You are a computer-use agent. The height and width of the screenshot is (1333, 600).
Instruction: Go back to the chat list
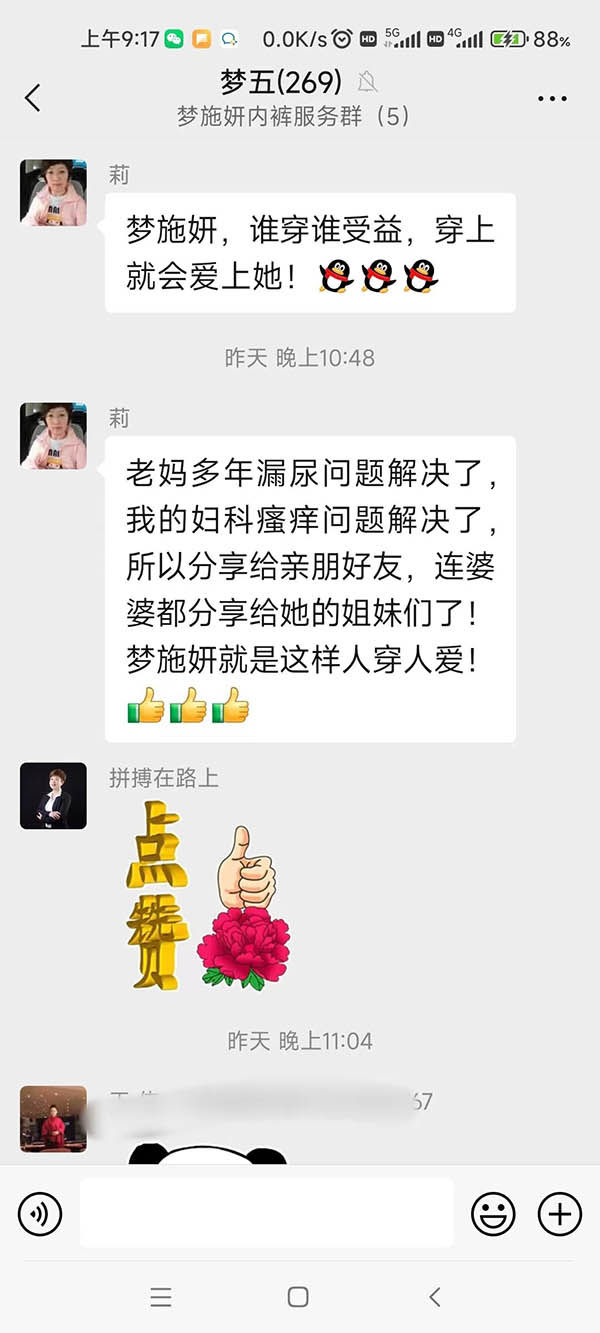(33, 97)
